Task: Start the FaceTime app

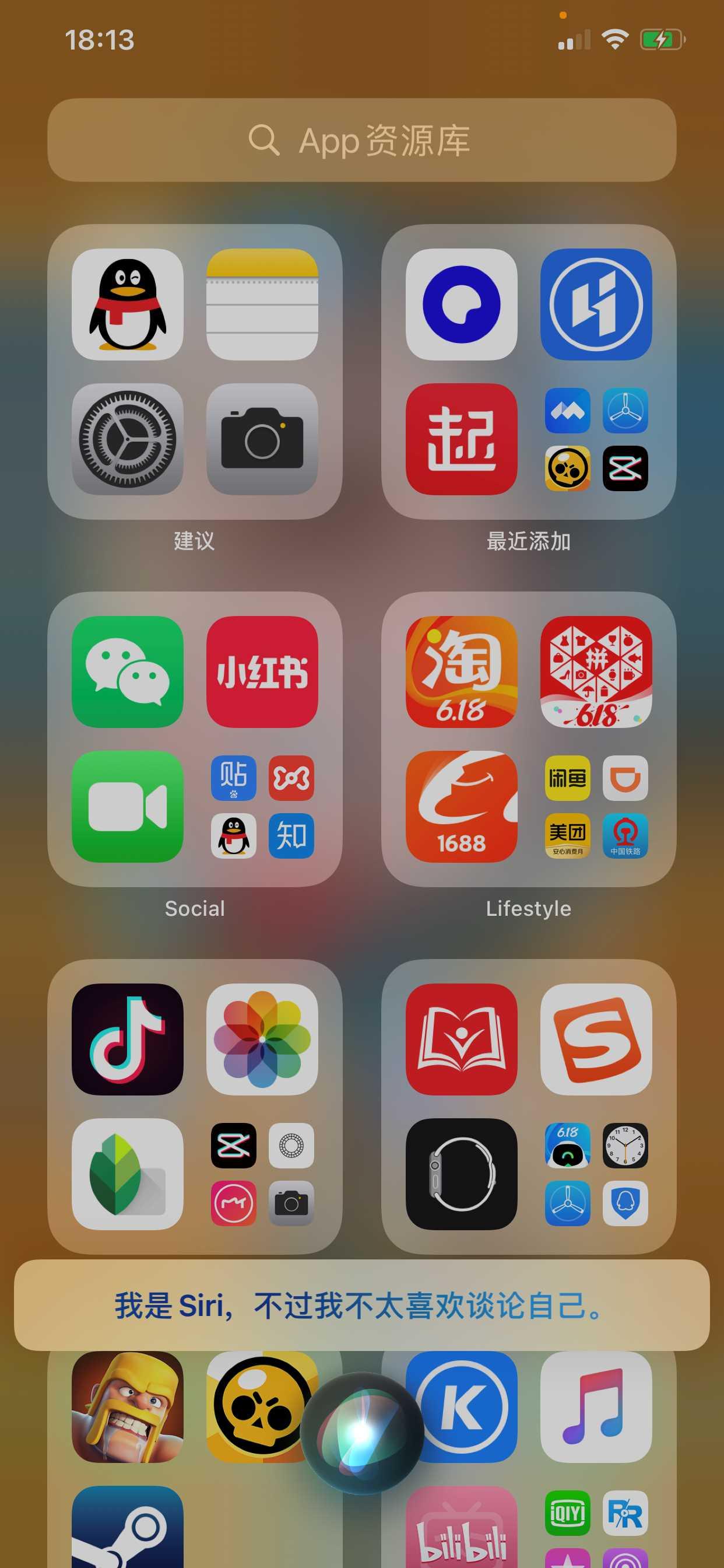Action: (x=127, y=807)
